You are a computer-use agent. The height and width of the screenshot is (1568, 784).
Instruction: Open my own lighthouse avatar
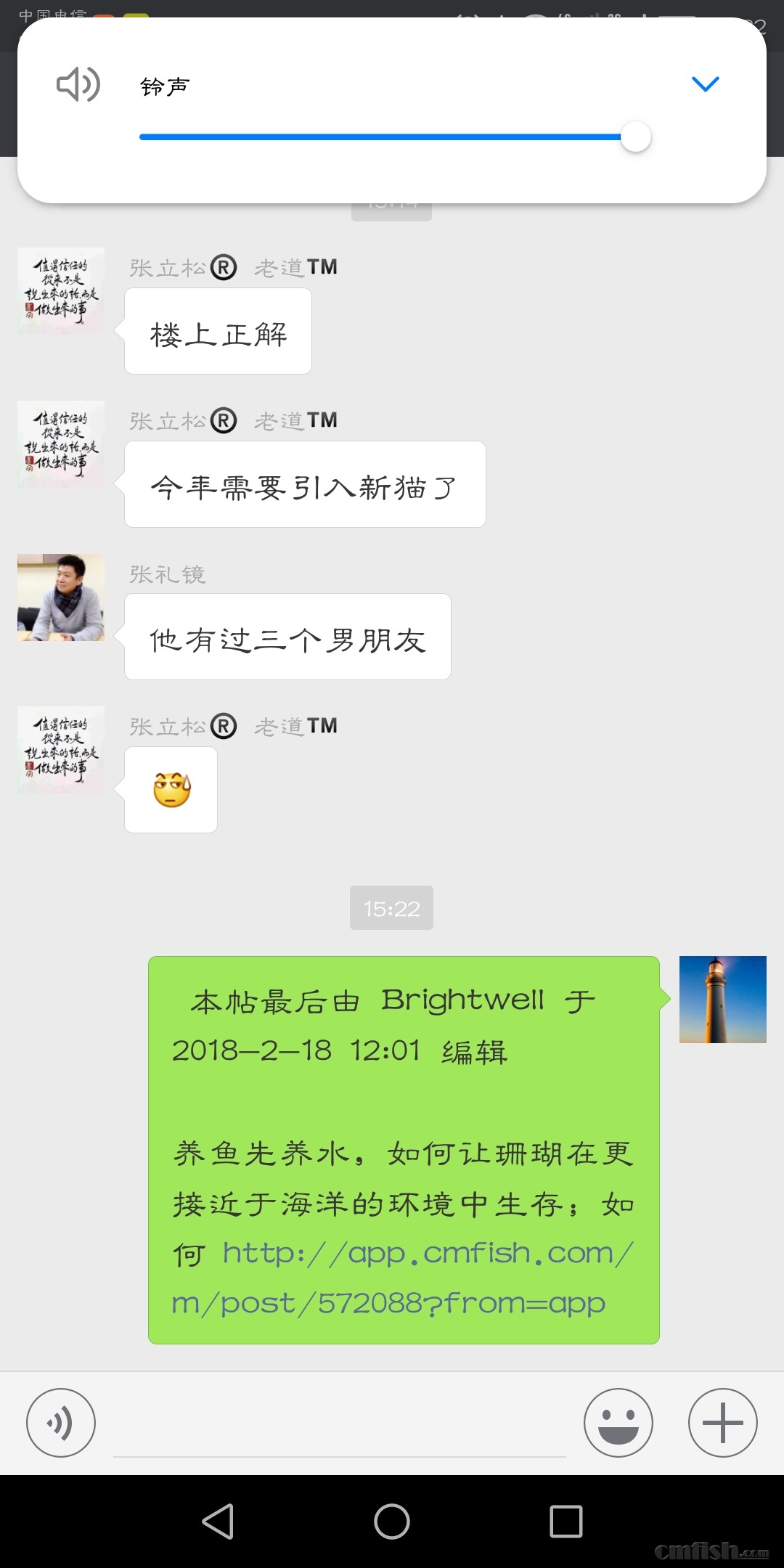click(722, 1000)
